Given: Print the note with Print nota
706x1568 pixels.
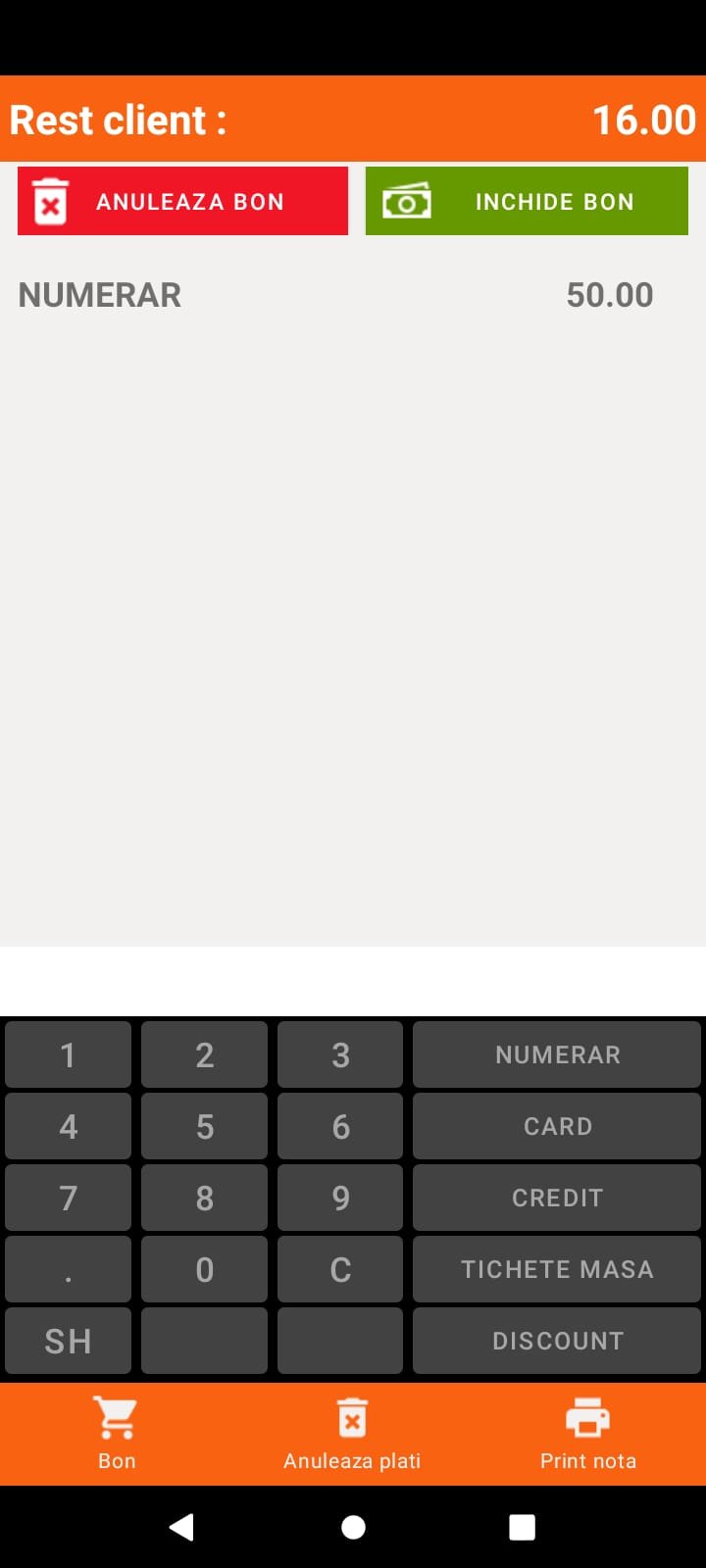Looking at the screenshot, I should pos(587,1434).
